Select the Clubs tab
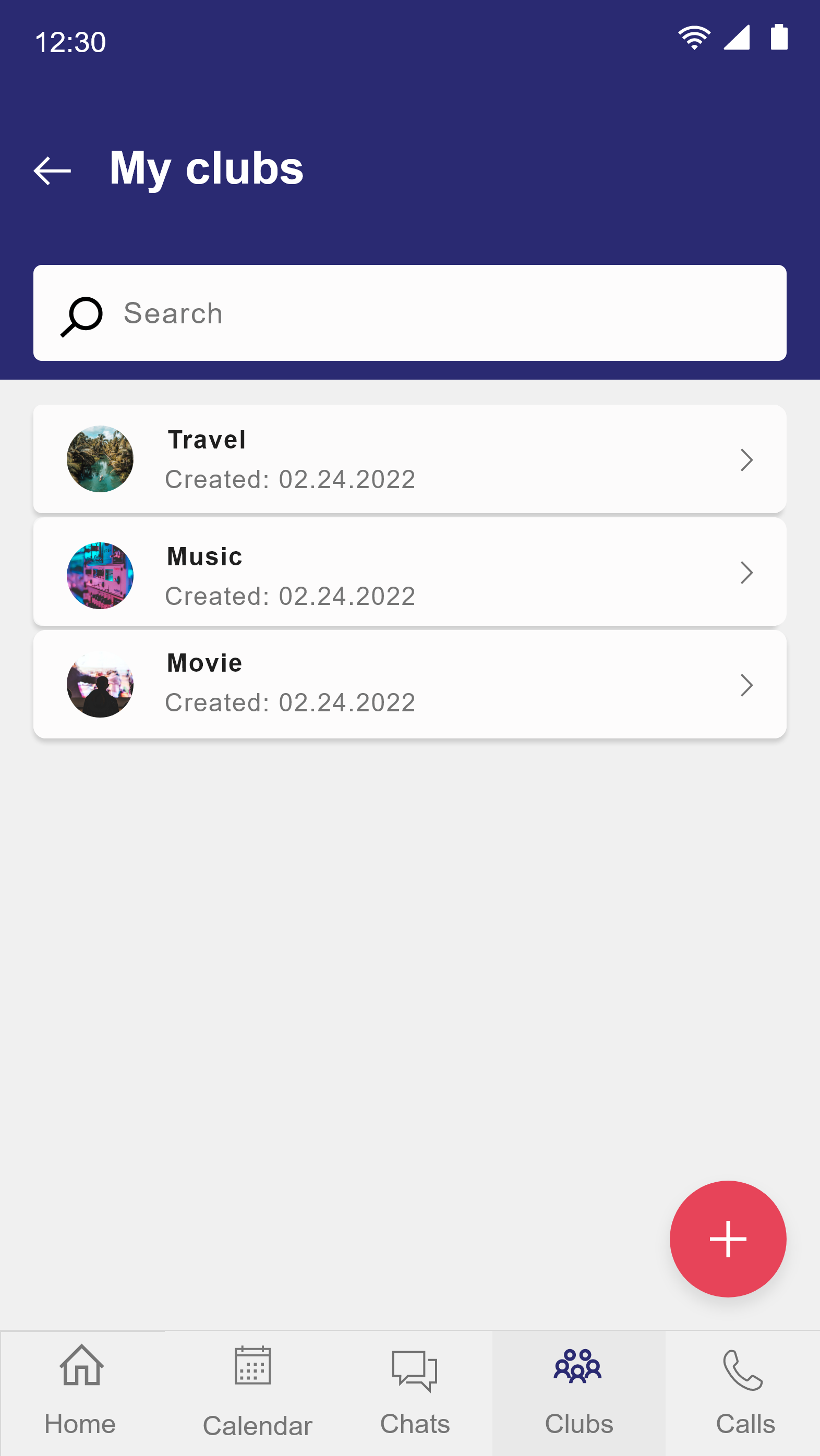The image size is (820, 1456). [x=578, y=1393]
